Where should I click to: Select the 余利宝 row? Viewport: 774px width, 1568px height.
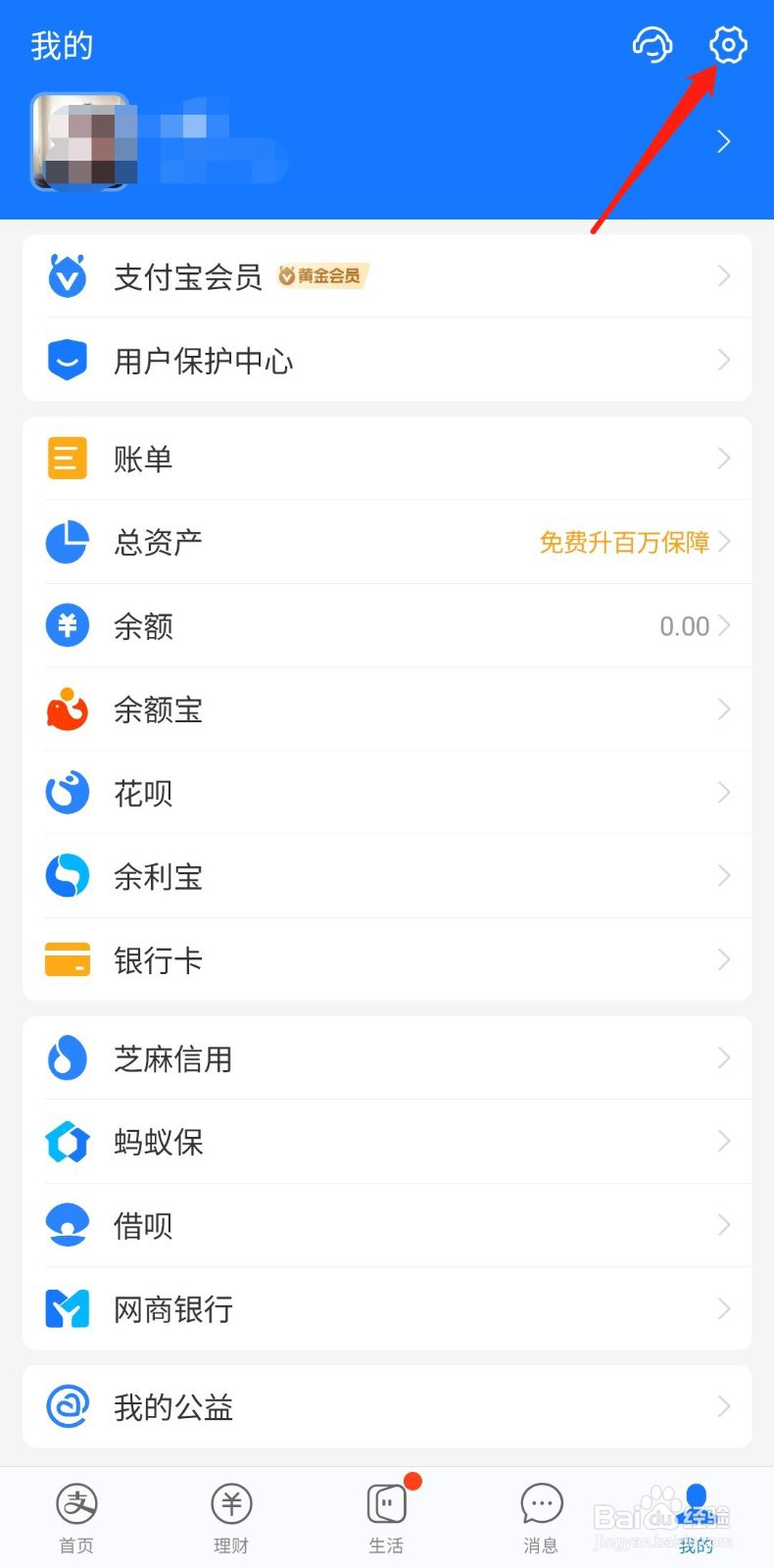click(387, 876)
